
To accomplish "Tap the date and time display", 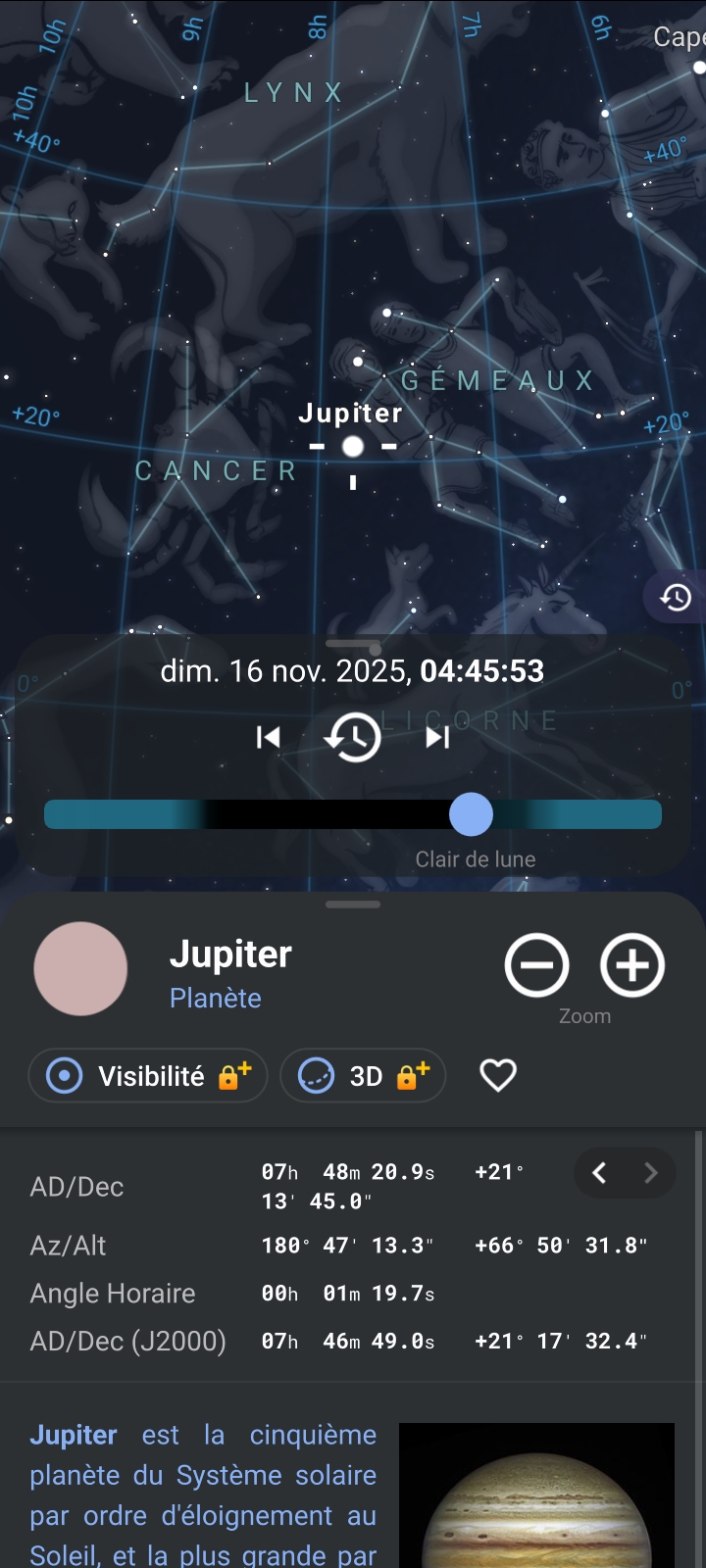I will (352, 671).
